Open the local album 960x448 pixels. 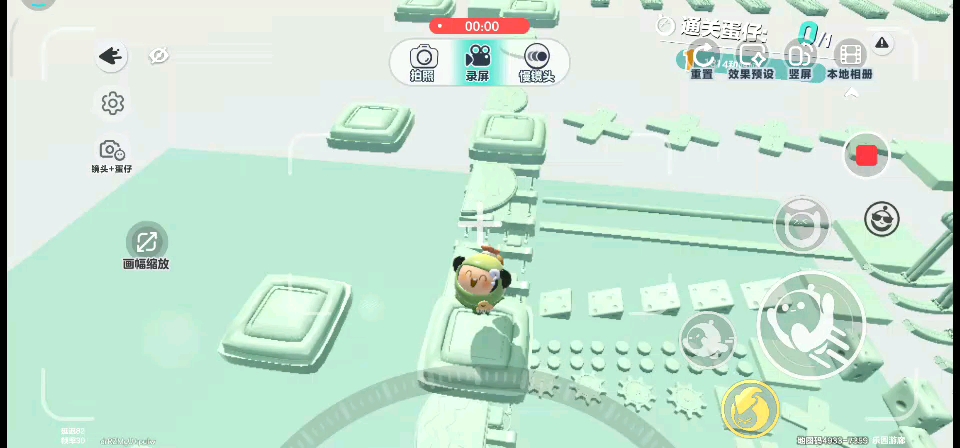tap(850, 58)
